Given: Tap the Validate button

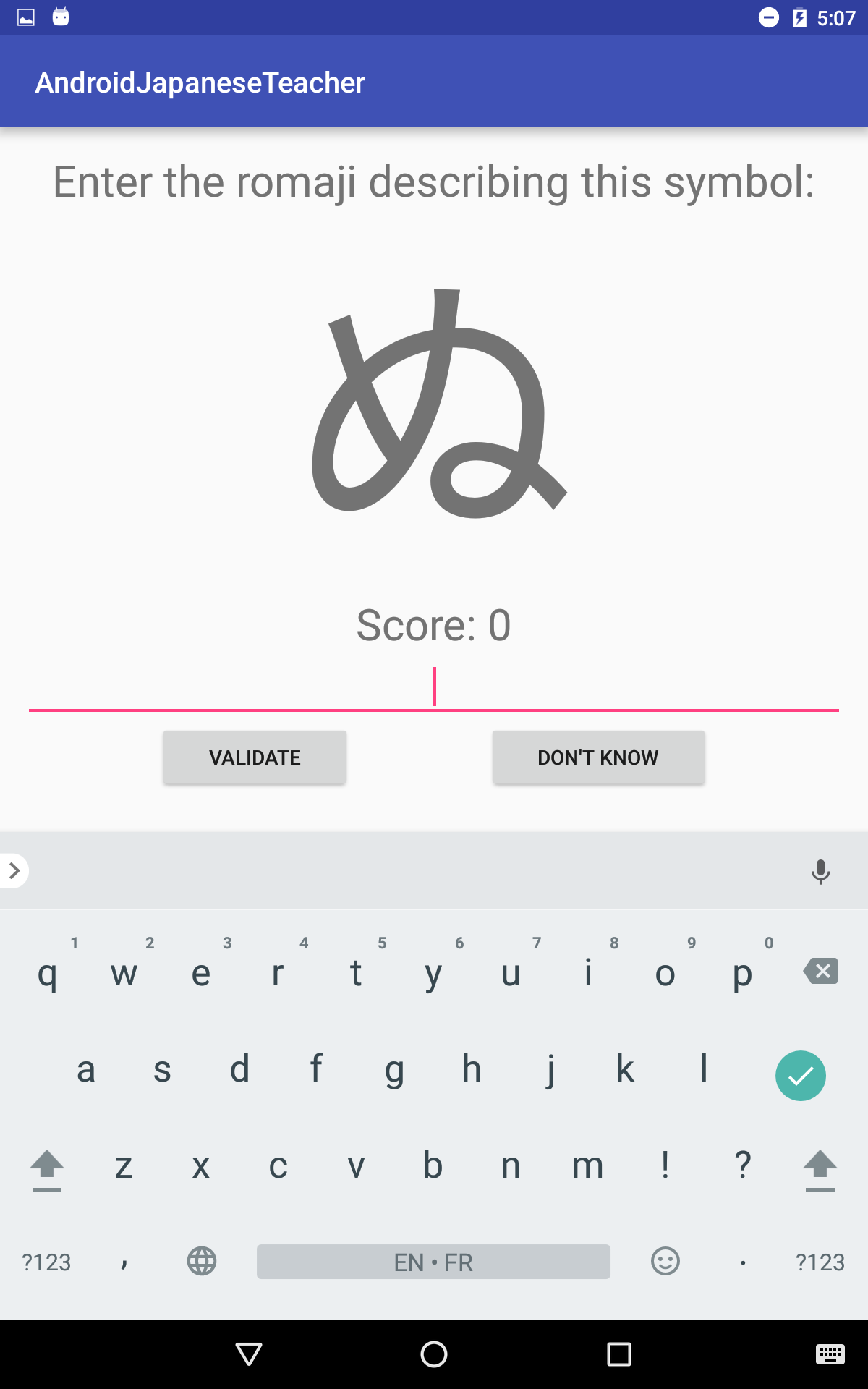Looking at the screenshot, I should (x=255, y=757).
